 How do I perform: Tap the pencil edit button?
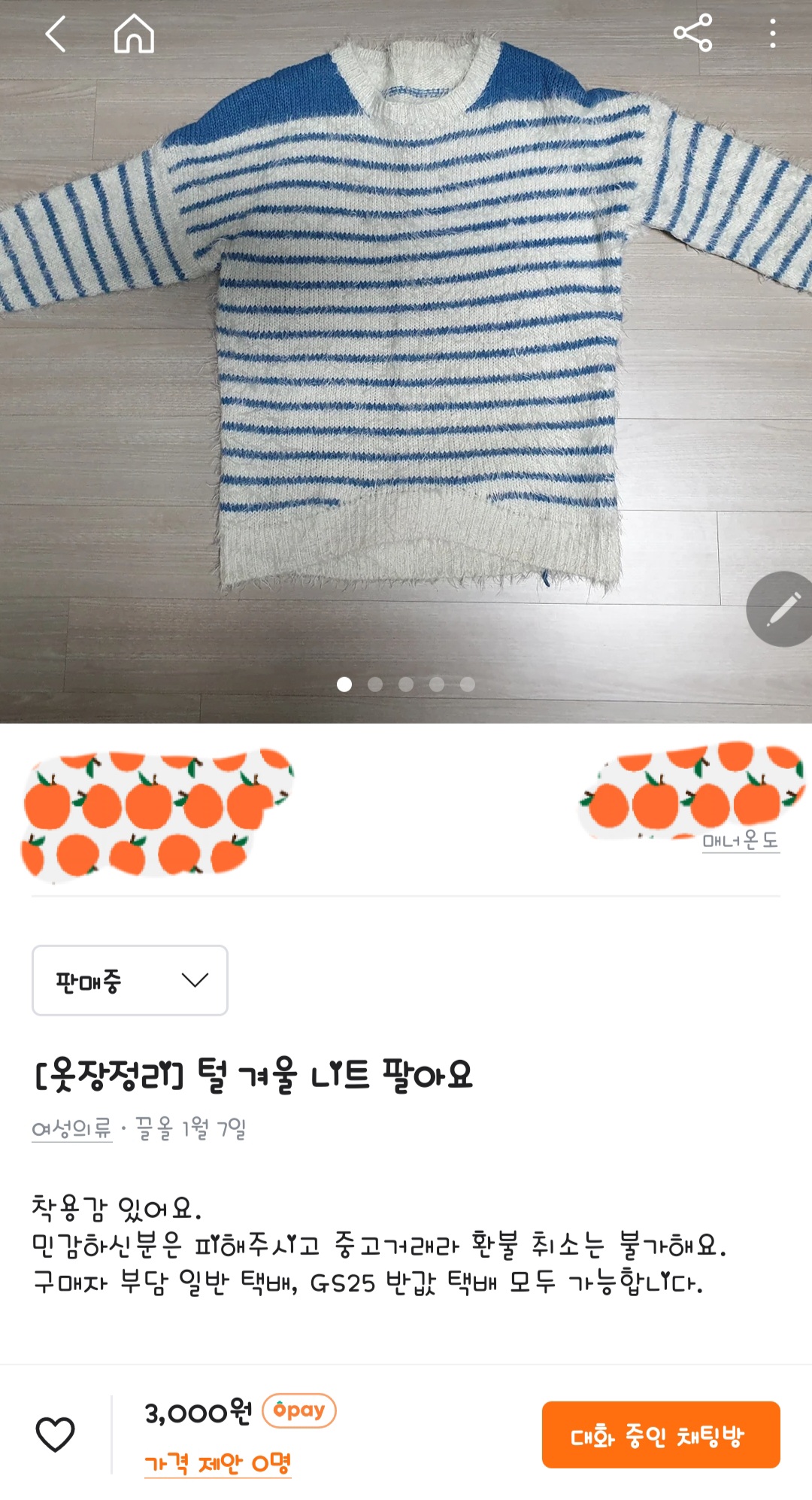pyautogui.click(x=781, y=609)
